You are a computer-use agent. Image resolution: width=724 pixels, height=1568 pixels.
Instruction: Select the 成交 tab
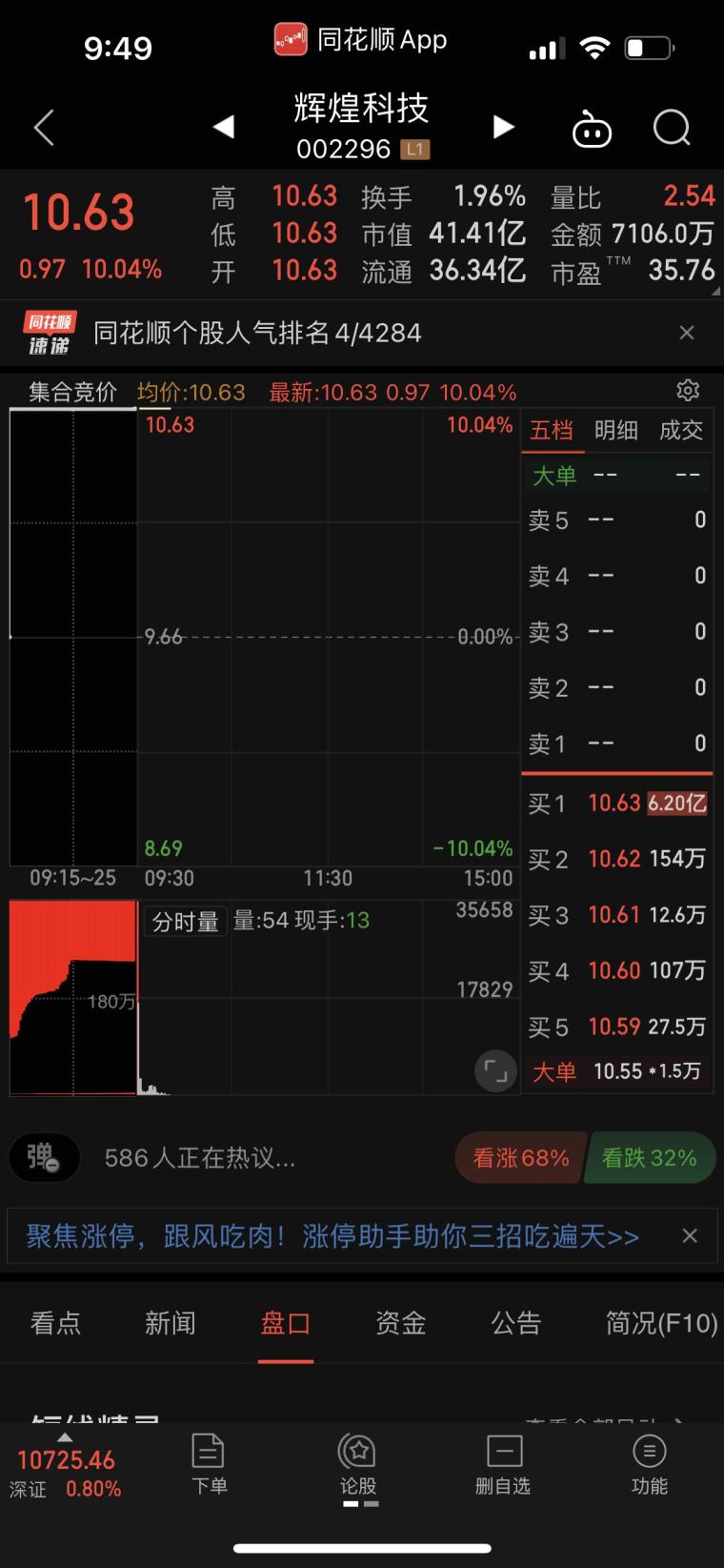pos(681,430)
